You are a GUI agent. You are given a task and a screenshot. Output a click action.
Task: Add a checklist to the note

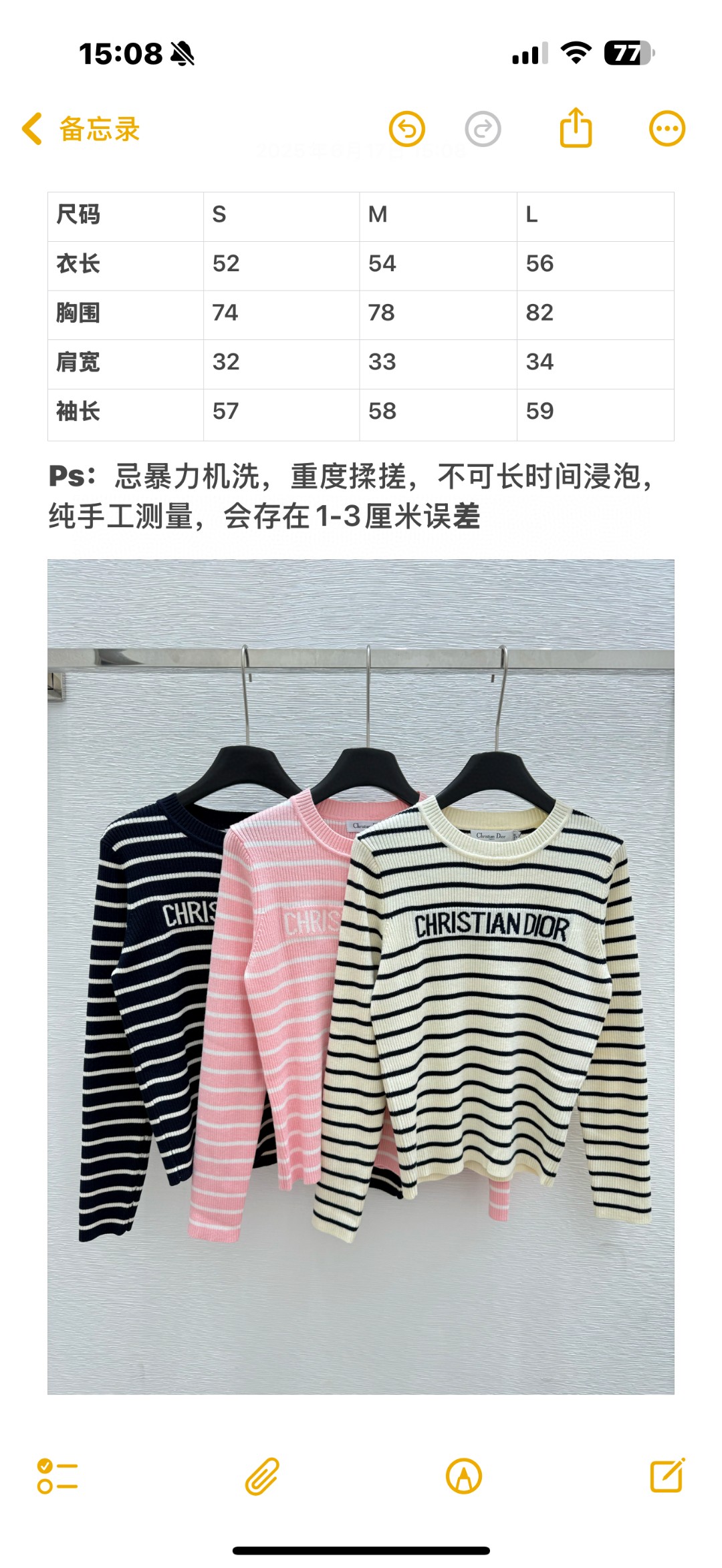pos(57,1476)
